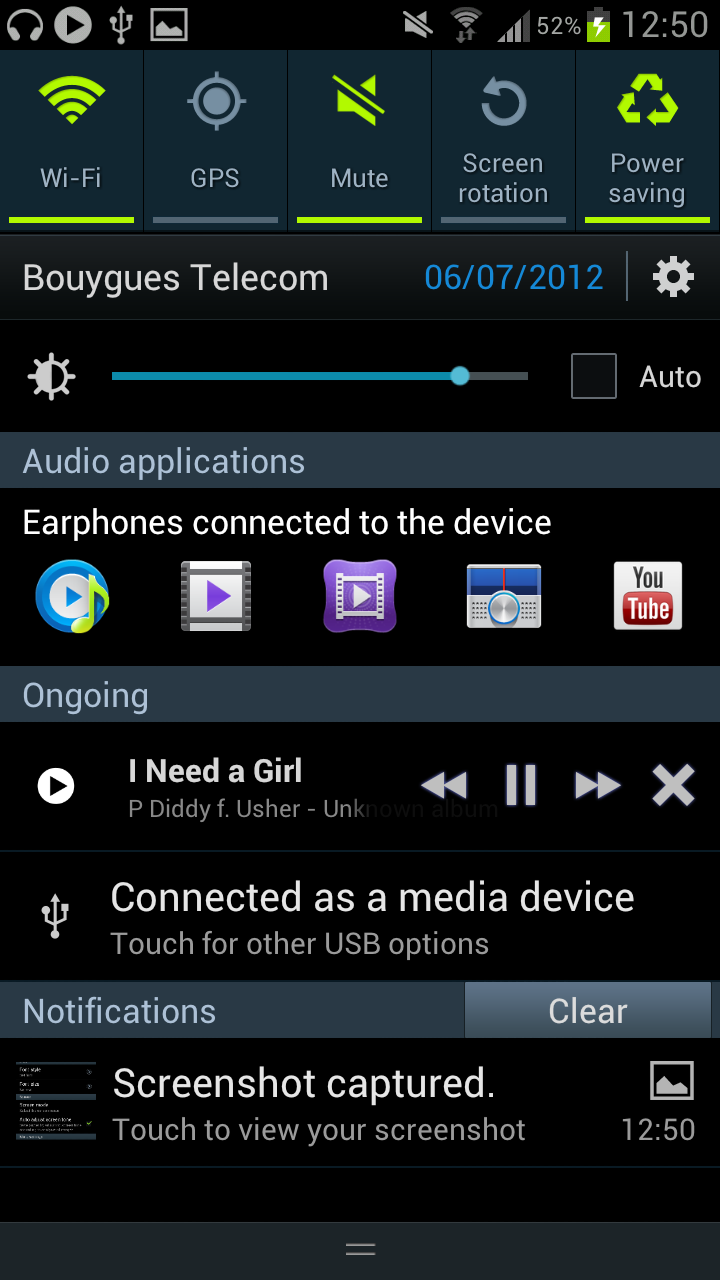
Task: Turn off the Wi-Fi quick toggle
Action: click(x=71, y=140)
